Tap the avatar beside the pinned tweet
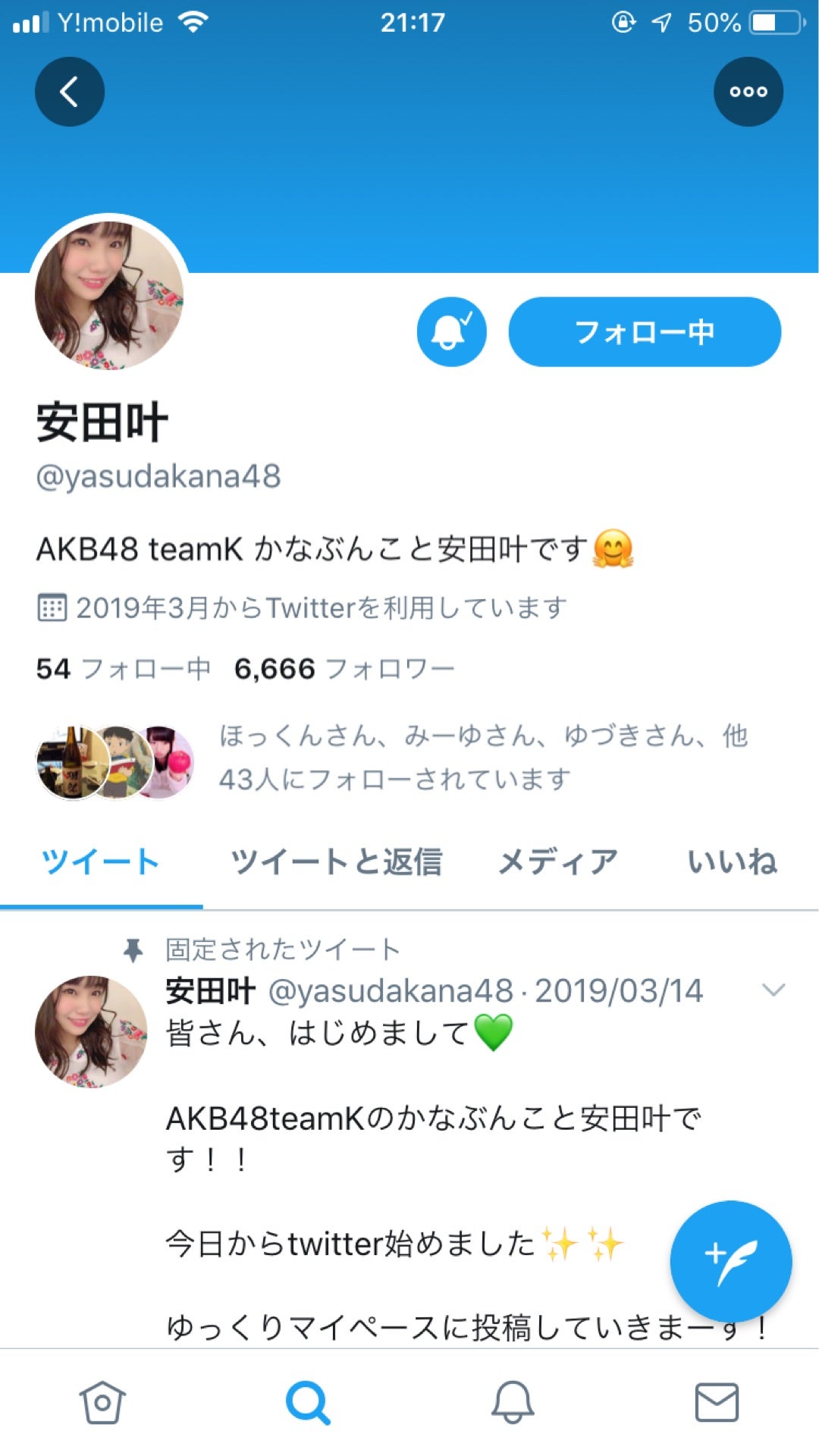This screenshot has height=1456, width=819. click(x=91, y=1031)
